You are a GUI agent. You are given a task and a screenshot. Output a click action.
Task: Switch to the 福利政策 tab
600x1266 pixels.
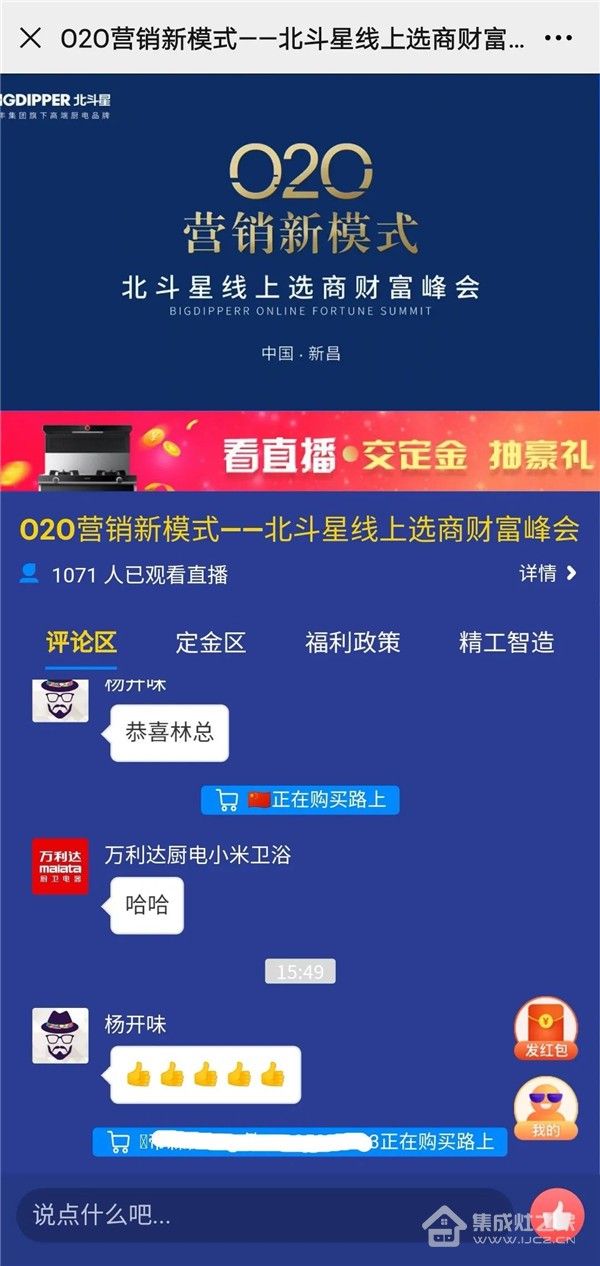352,643
